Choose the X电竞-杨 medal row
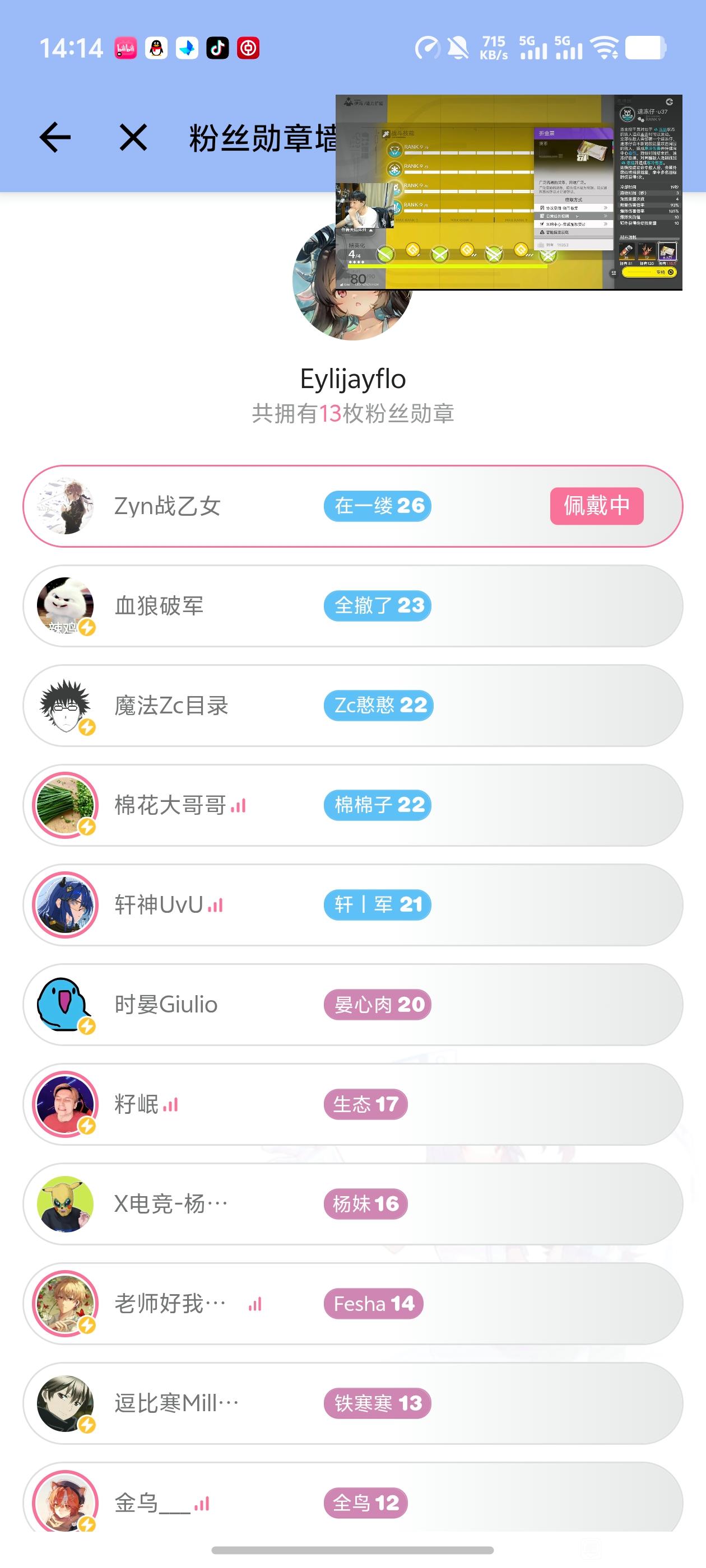The height and width of the screenshot is (1568, 706). click(x=352, y=1204)
